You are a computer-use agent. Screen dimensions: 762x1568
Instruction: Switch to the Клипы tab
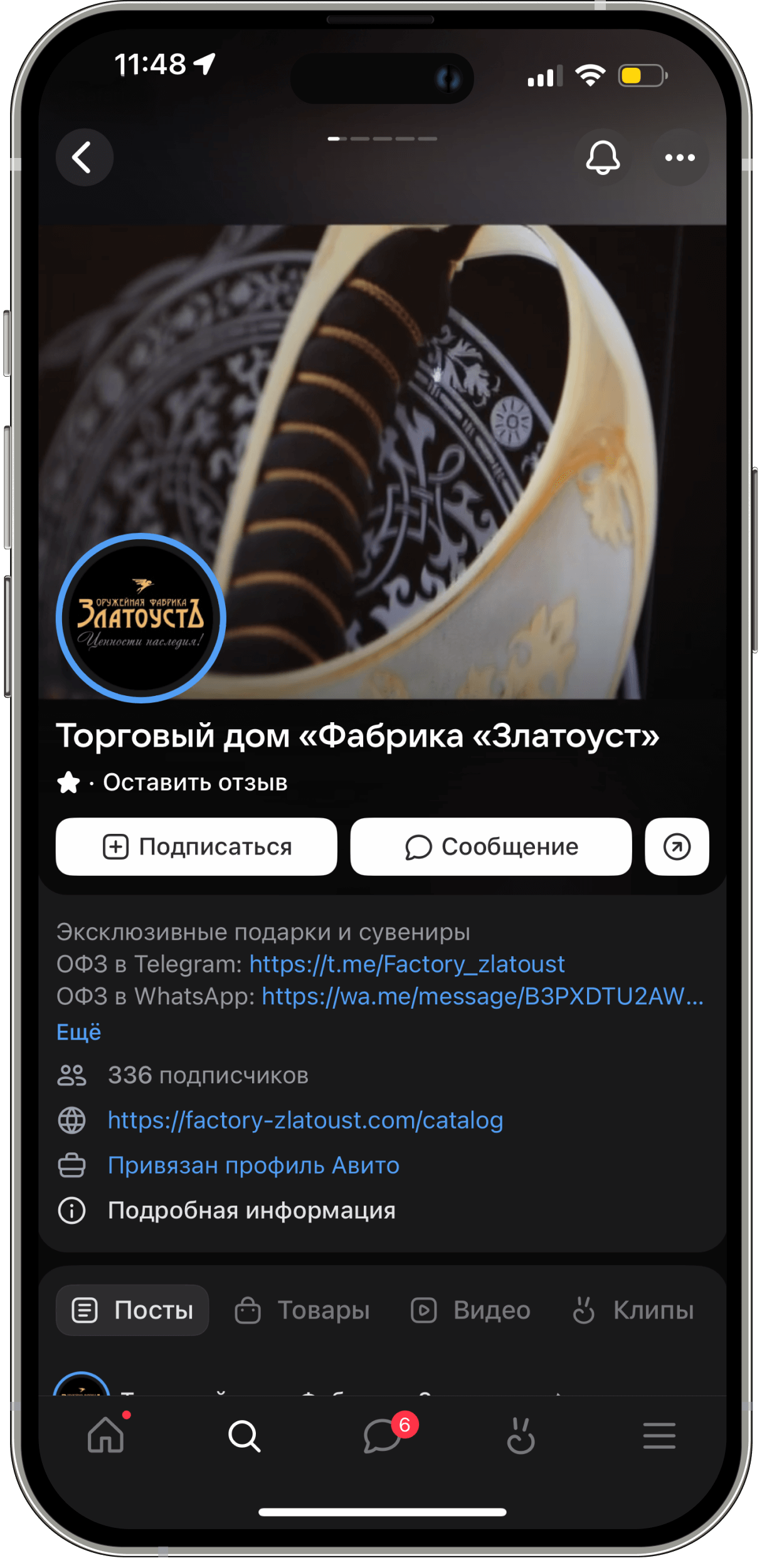coord(634,1310)
